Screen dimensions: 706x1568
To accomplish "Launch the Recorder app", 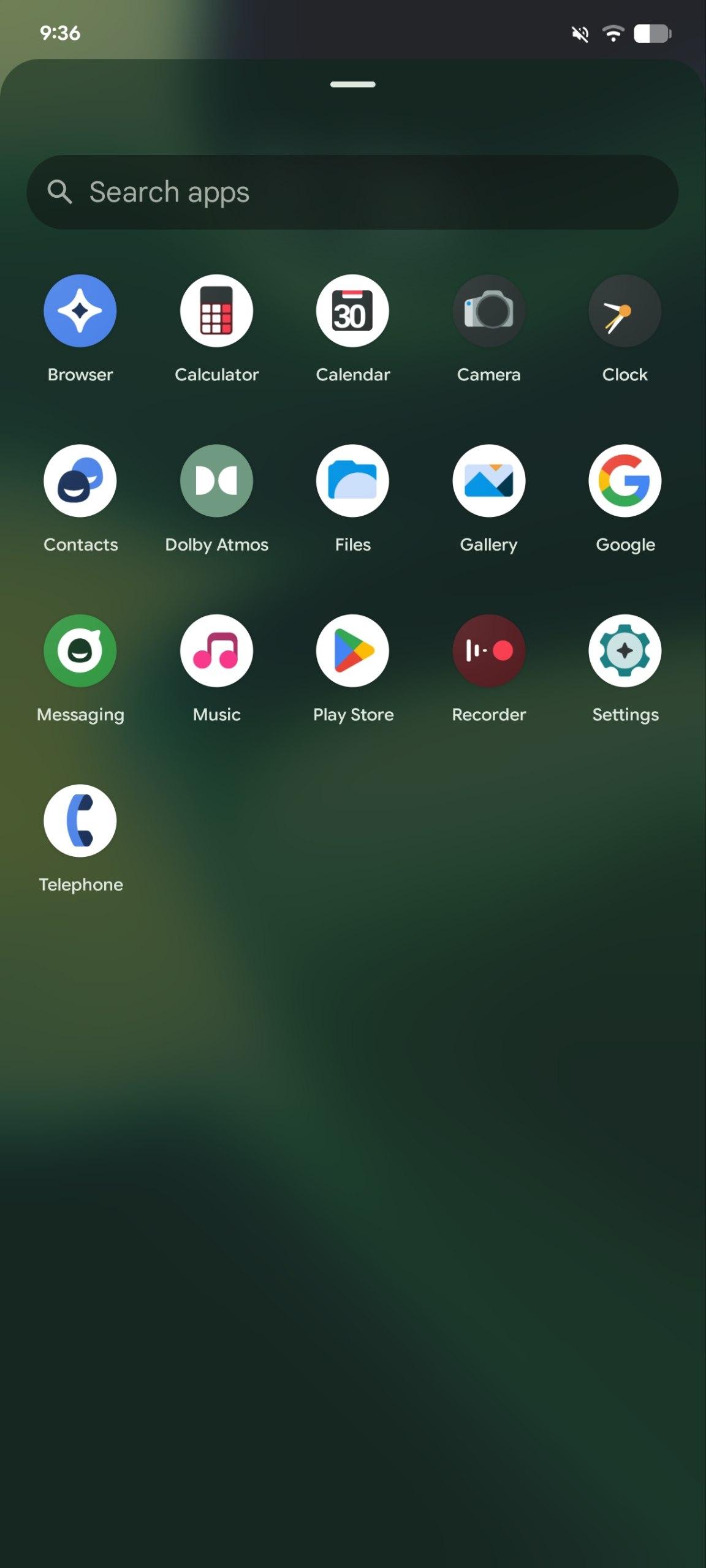I will pos(488,651).
